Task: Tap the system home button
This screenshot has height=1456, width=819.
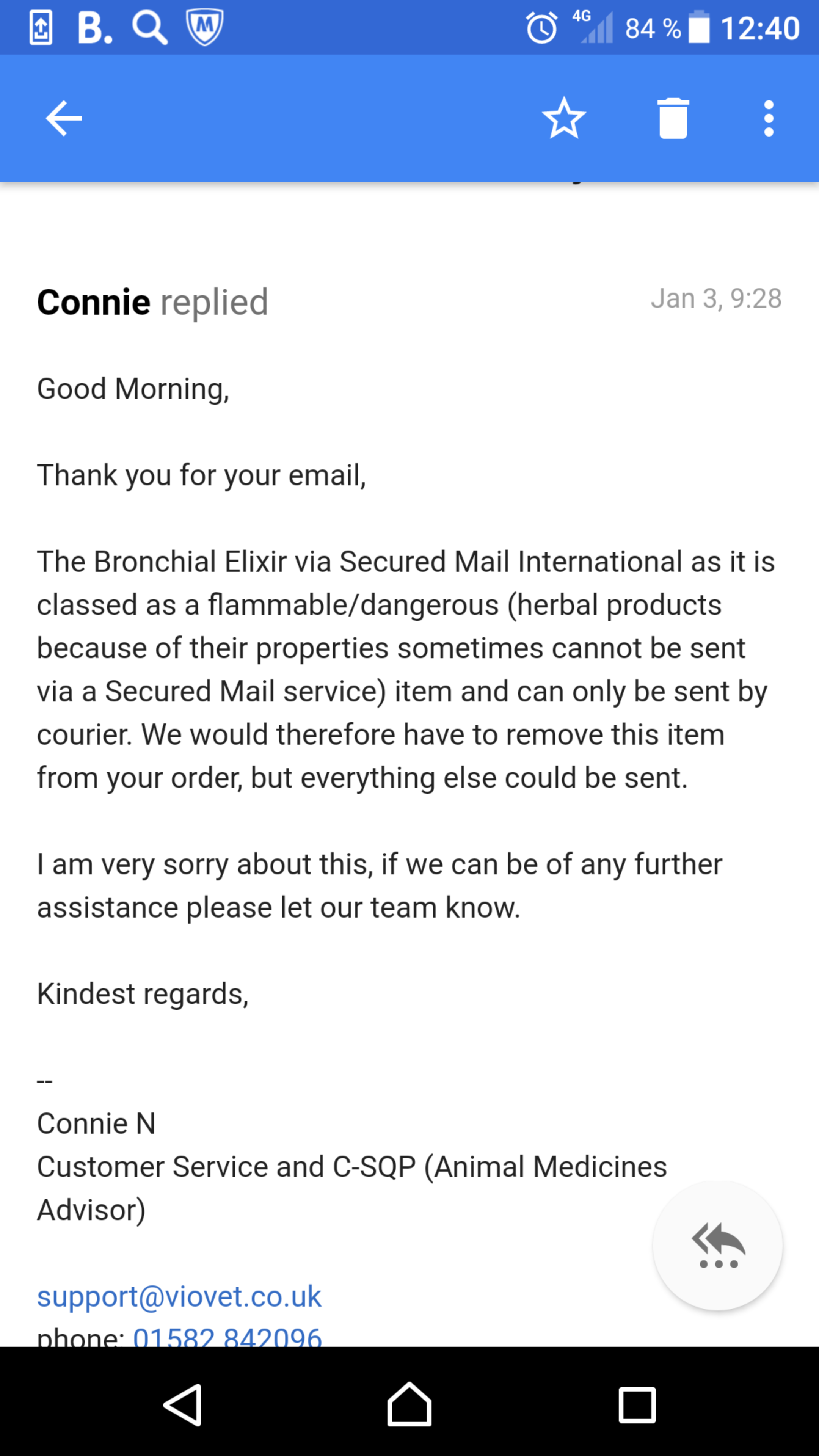Action: pos(409,1404)
